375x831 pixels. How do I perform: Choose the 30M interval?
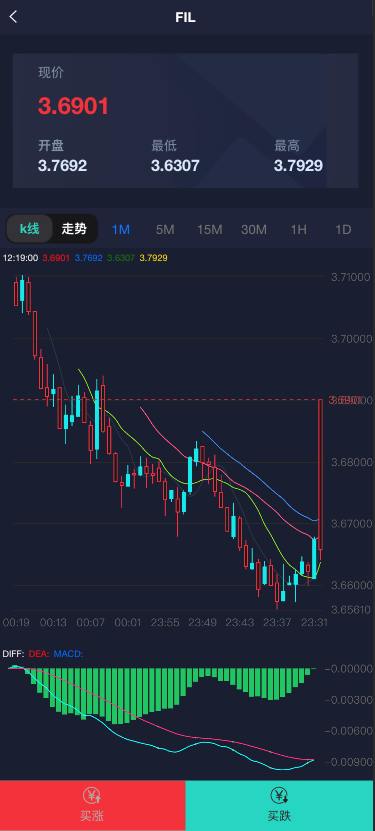(254, 229)
